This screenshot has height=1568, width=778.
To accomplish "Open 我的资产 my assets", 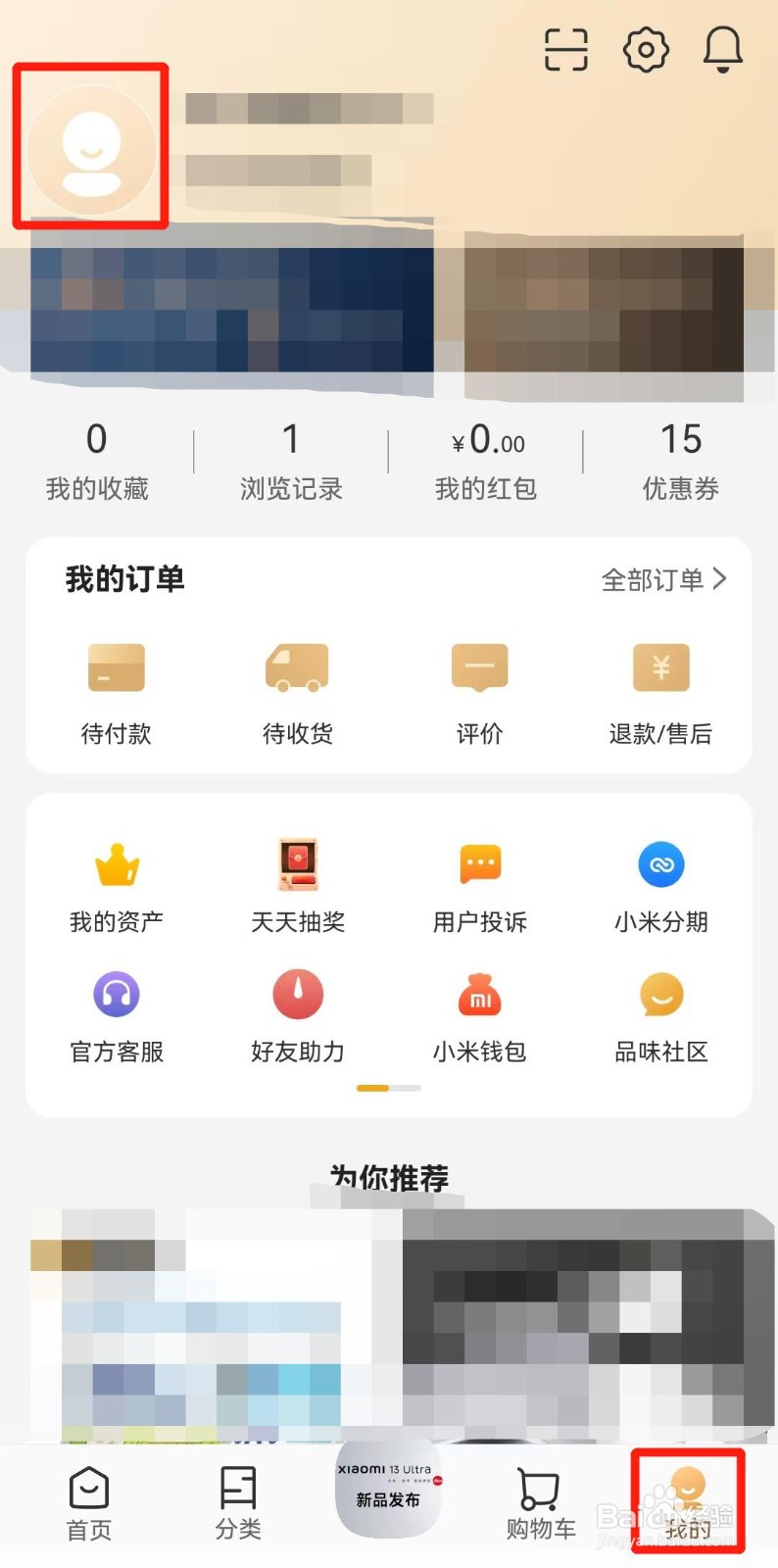I will point(117,885).
